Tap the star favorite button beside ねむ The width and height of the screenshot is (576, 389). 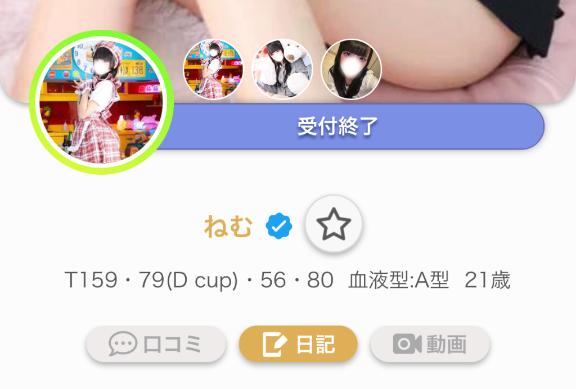pos(334,224)
